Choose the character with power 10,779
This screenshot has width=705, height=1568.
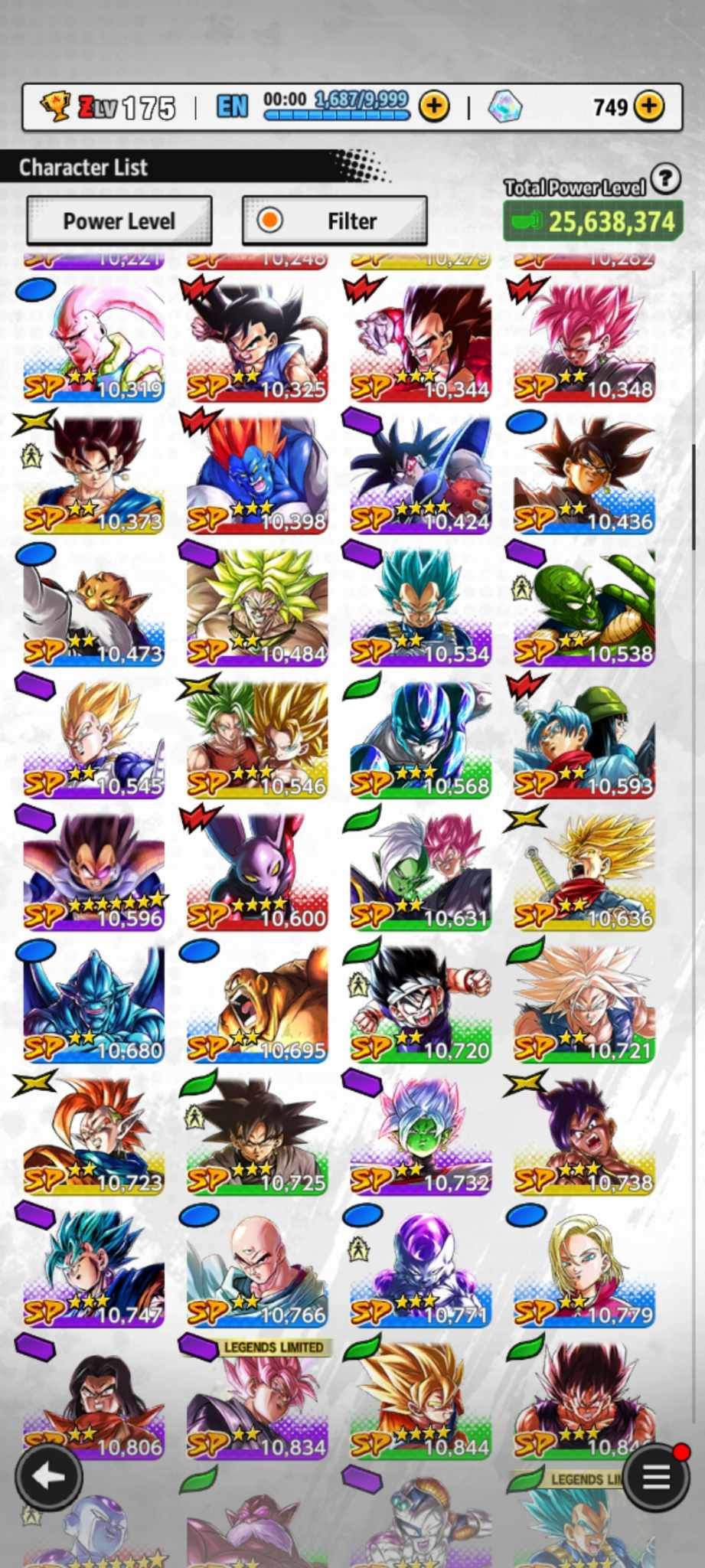(x=584, y=1267)
